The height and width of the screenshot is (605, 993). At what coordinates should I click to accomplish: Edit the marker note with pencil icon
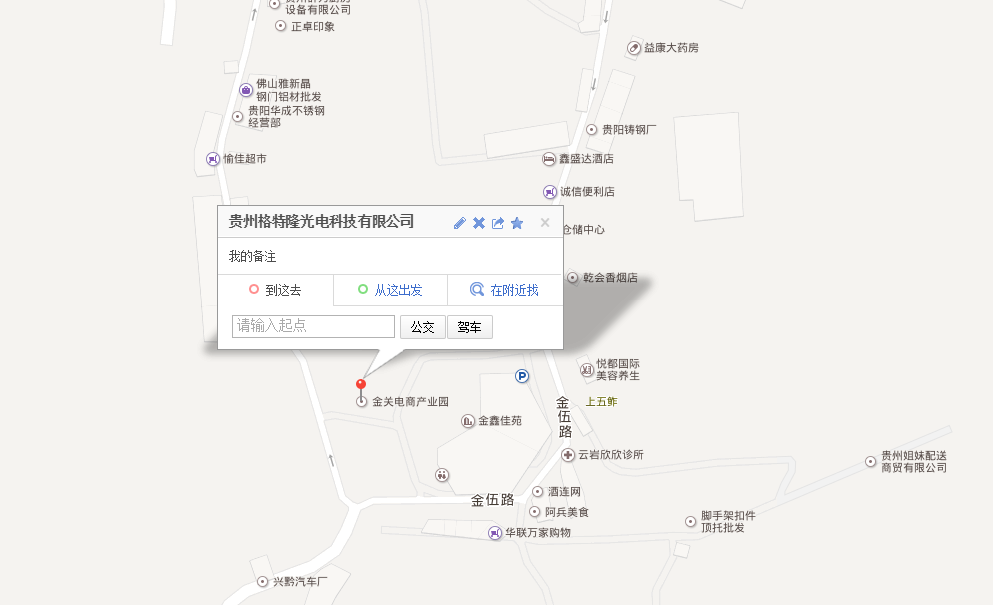coord(460,223)
